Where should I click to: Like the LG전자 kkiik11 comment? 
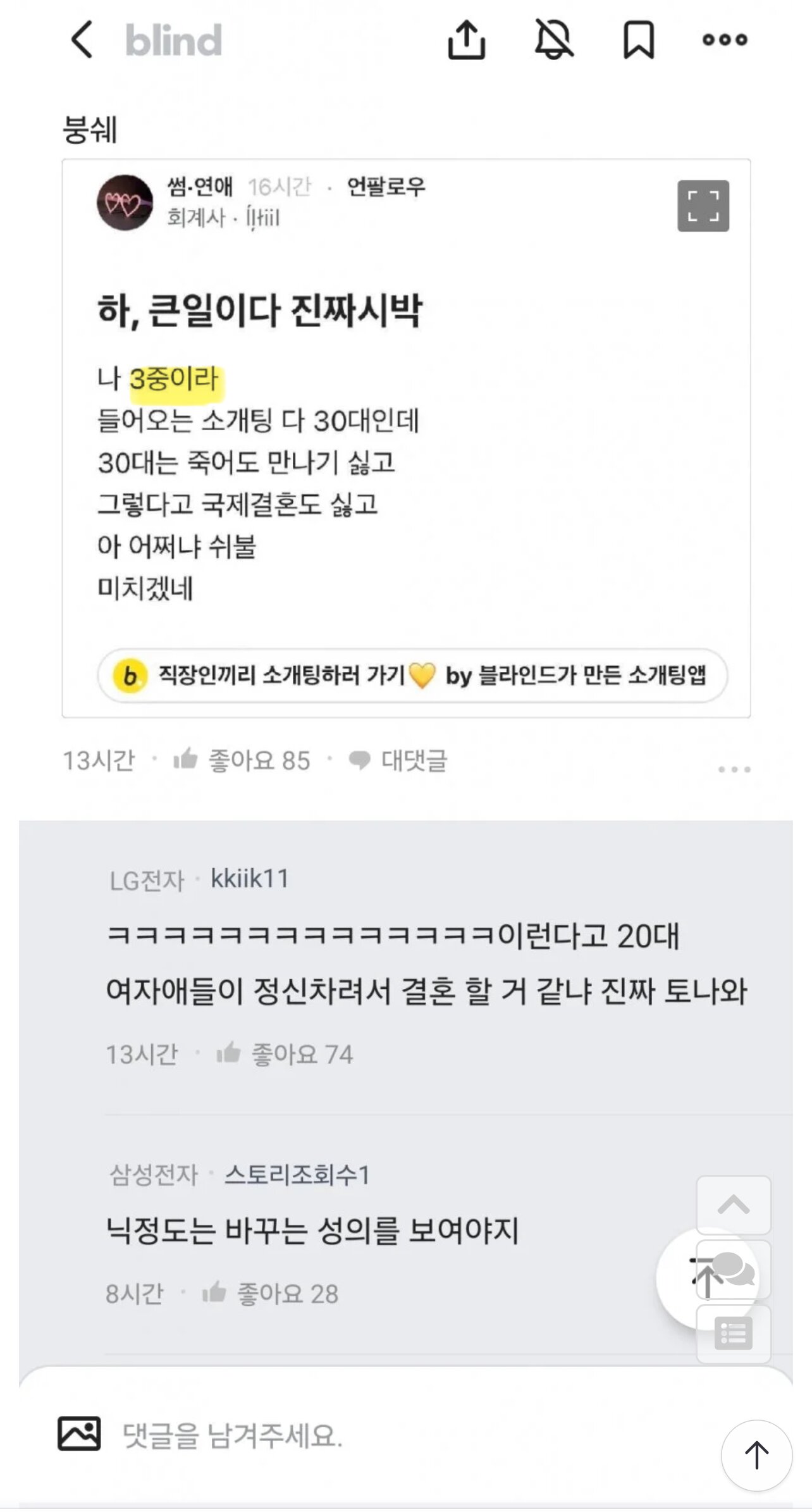(x=285, y=1054)
